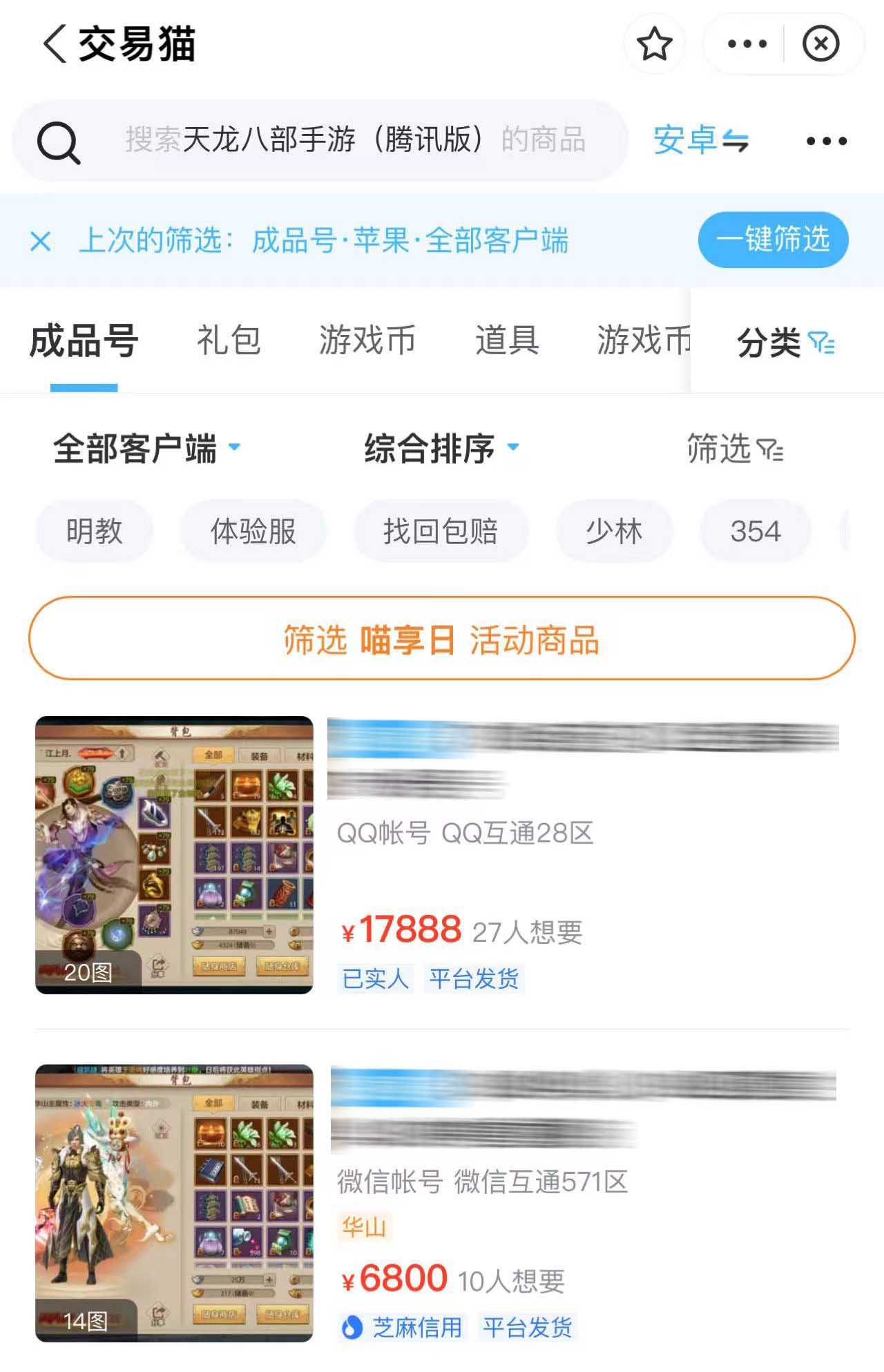
Task: Open the 分类 category panel
Action: tap(785, 342)
